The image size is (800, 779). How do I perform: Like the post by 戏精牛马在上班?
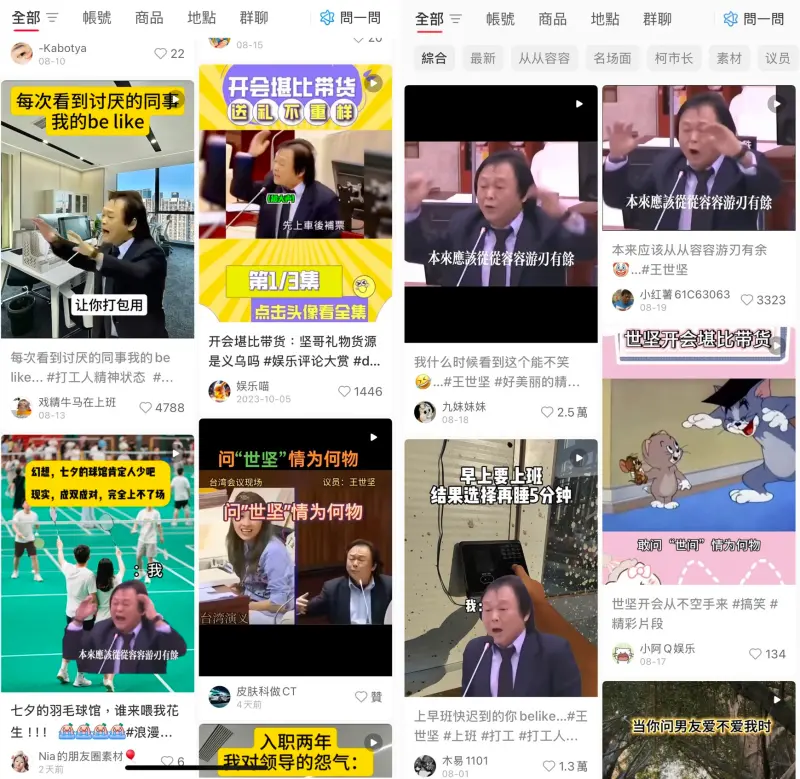146,408
